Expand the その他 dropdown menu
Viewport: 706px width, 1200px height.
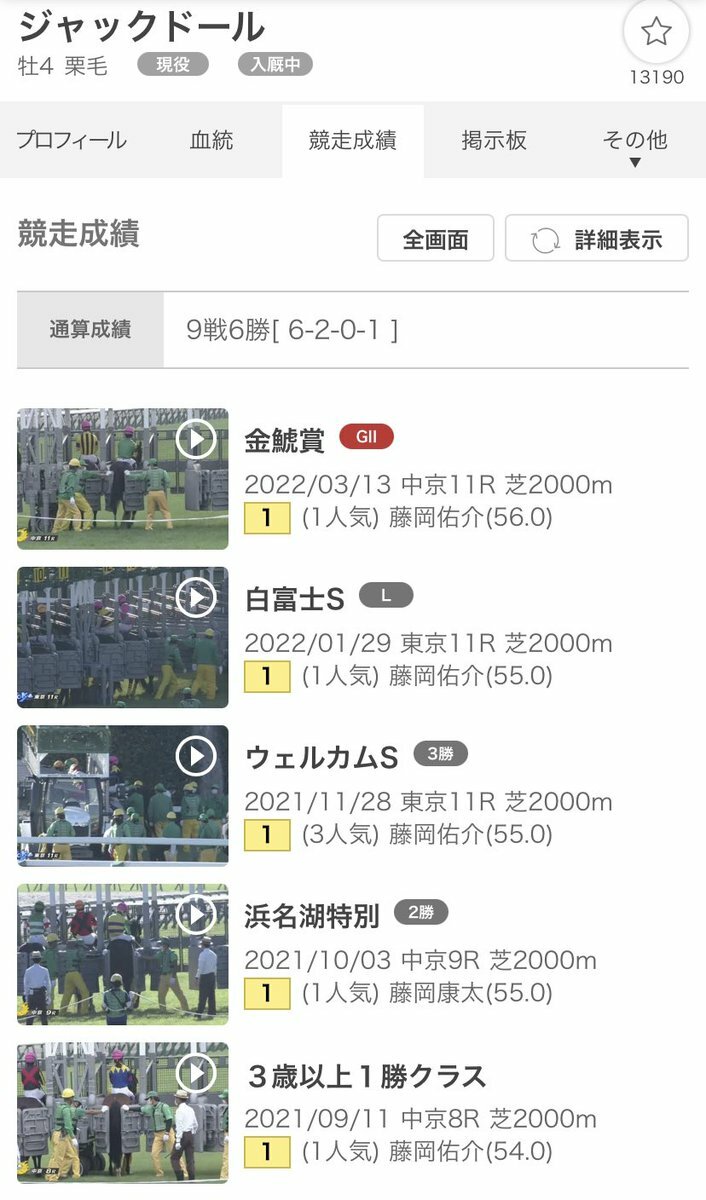coord(634,145)
